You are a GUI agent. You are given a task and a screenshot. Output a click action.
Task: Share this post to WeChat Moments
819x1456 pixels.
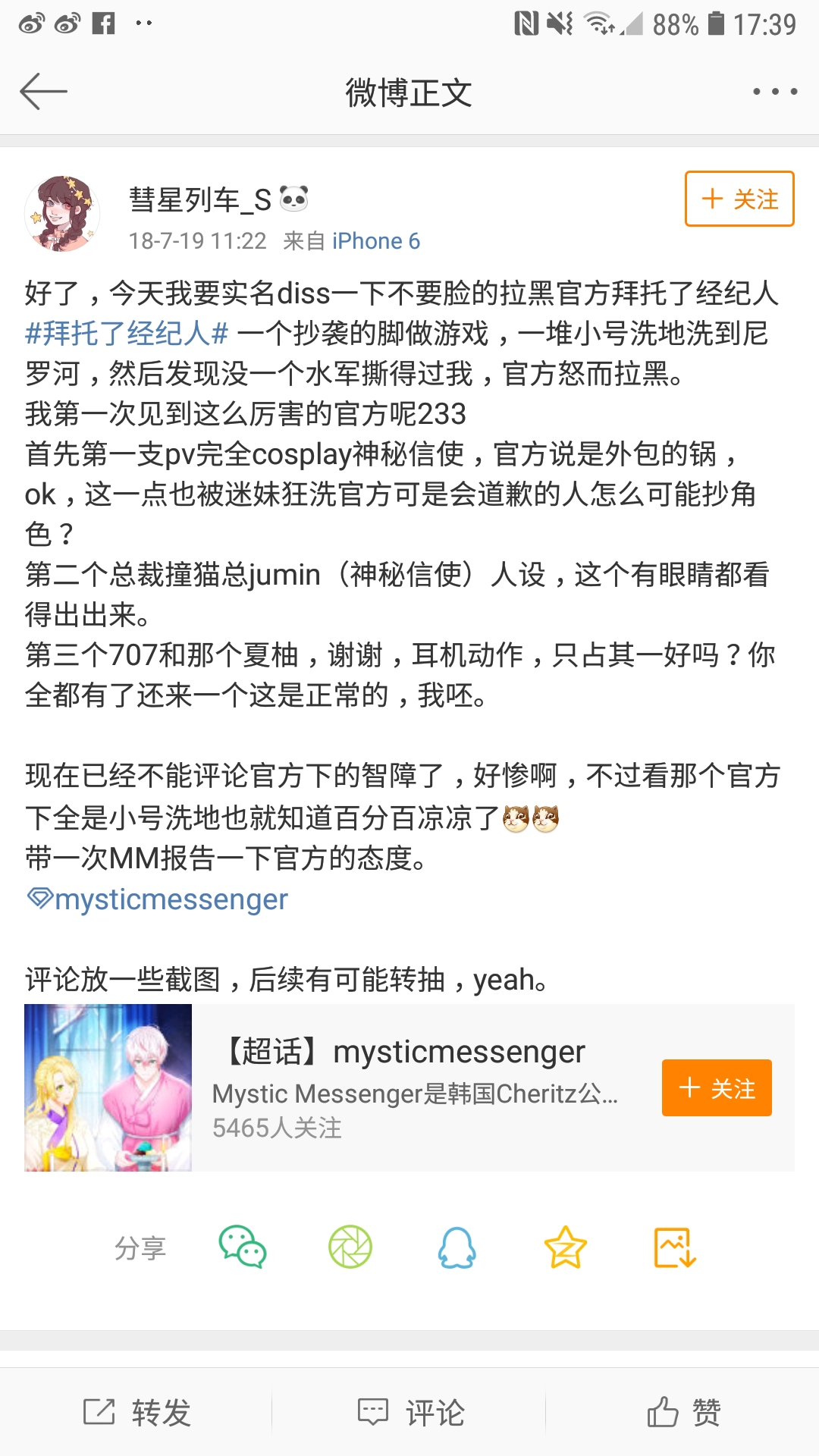click(x=350, y=1247)
